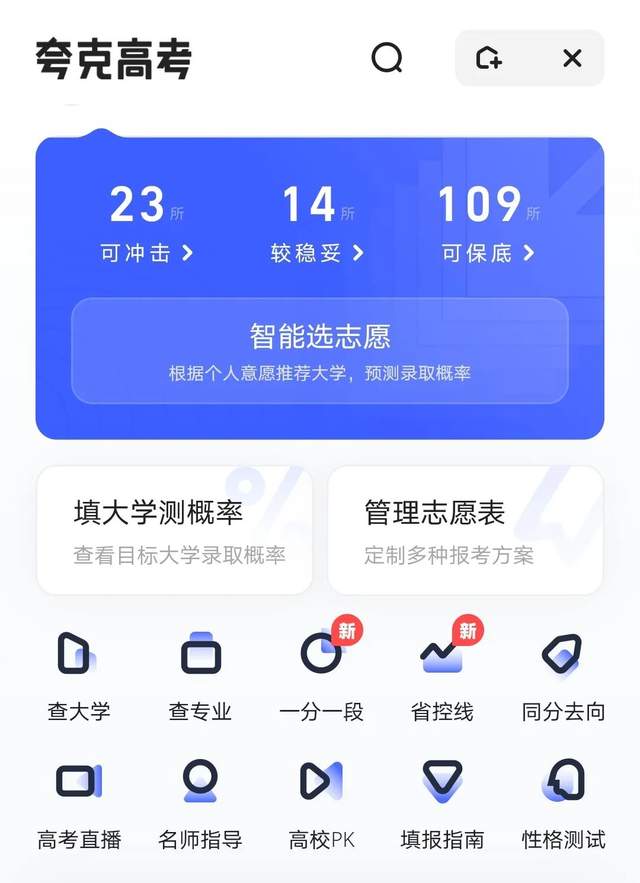Open the 填报指南 guide
Image resolution: width=640 pixels, height=883 pixels.
[x=442, y=802]
